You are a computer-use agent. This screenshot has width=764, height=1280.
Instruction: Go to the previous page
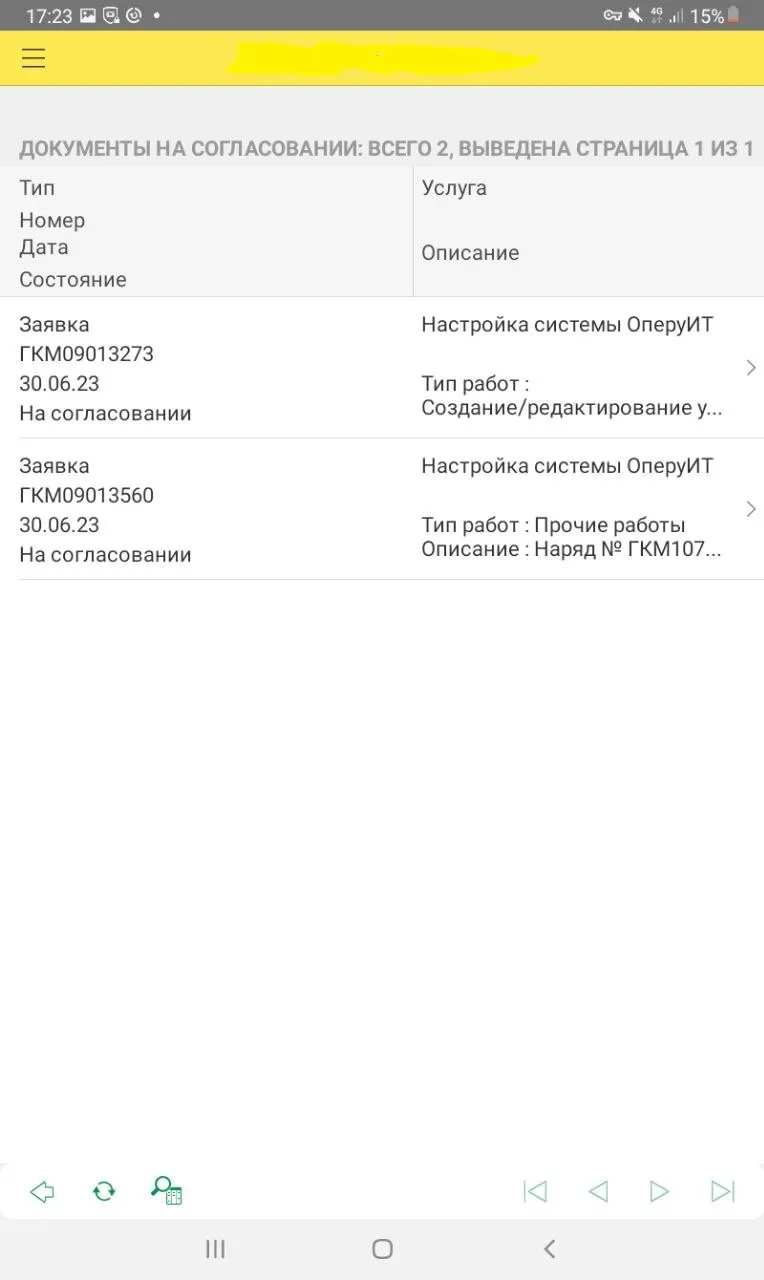coord(598,1191)
